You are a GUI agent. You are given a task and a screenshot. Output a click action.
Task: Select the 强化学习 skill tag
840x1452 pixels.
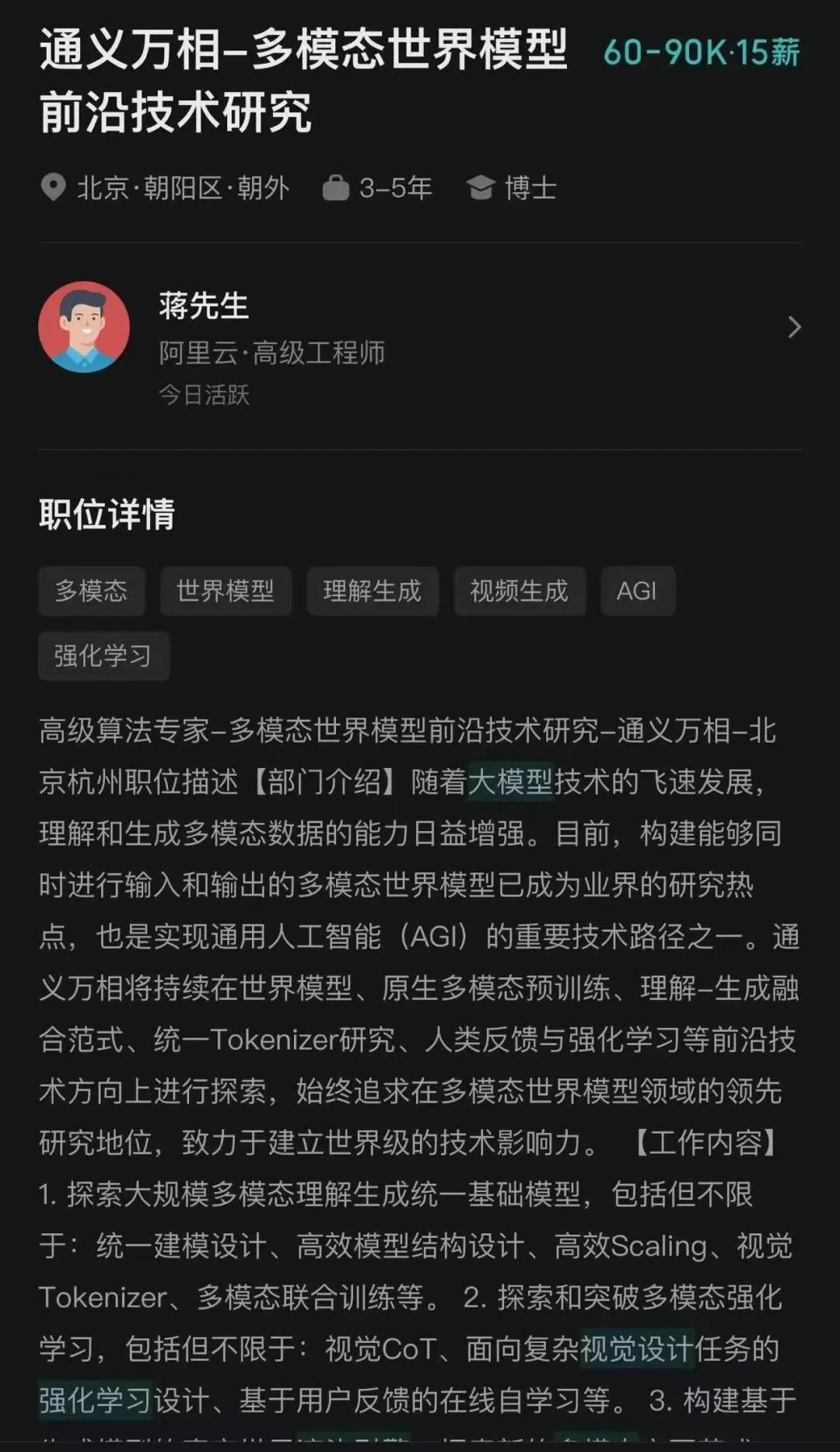[103, 656]
